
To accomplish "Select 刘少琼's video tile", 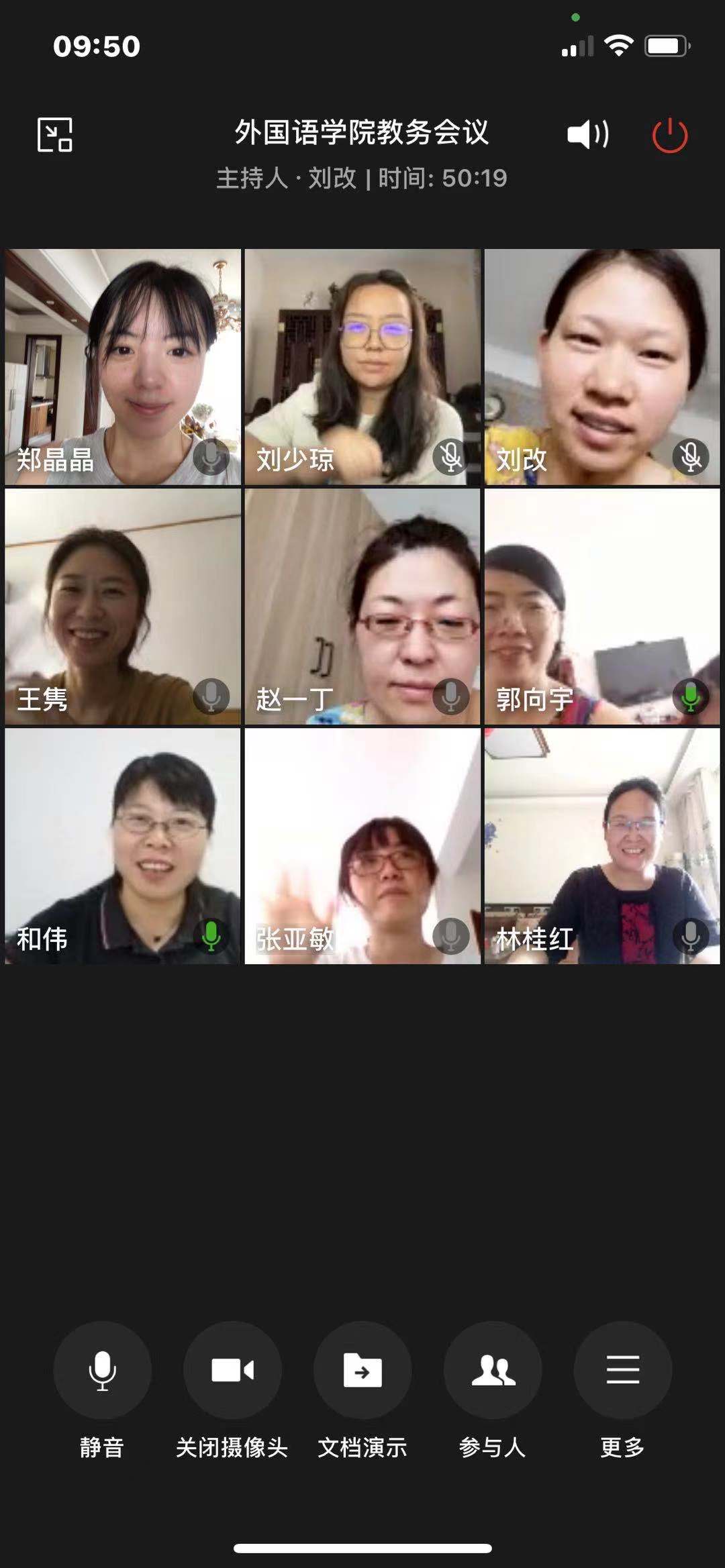I will pyautogui.click(x=362, y=367).
